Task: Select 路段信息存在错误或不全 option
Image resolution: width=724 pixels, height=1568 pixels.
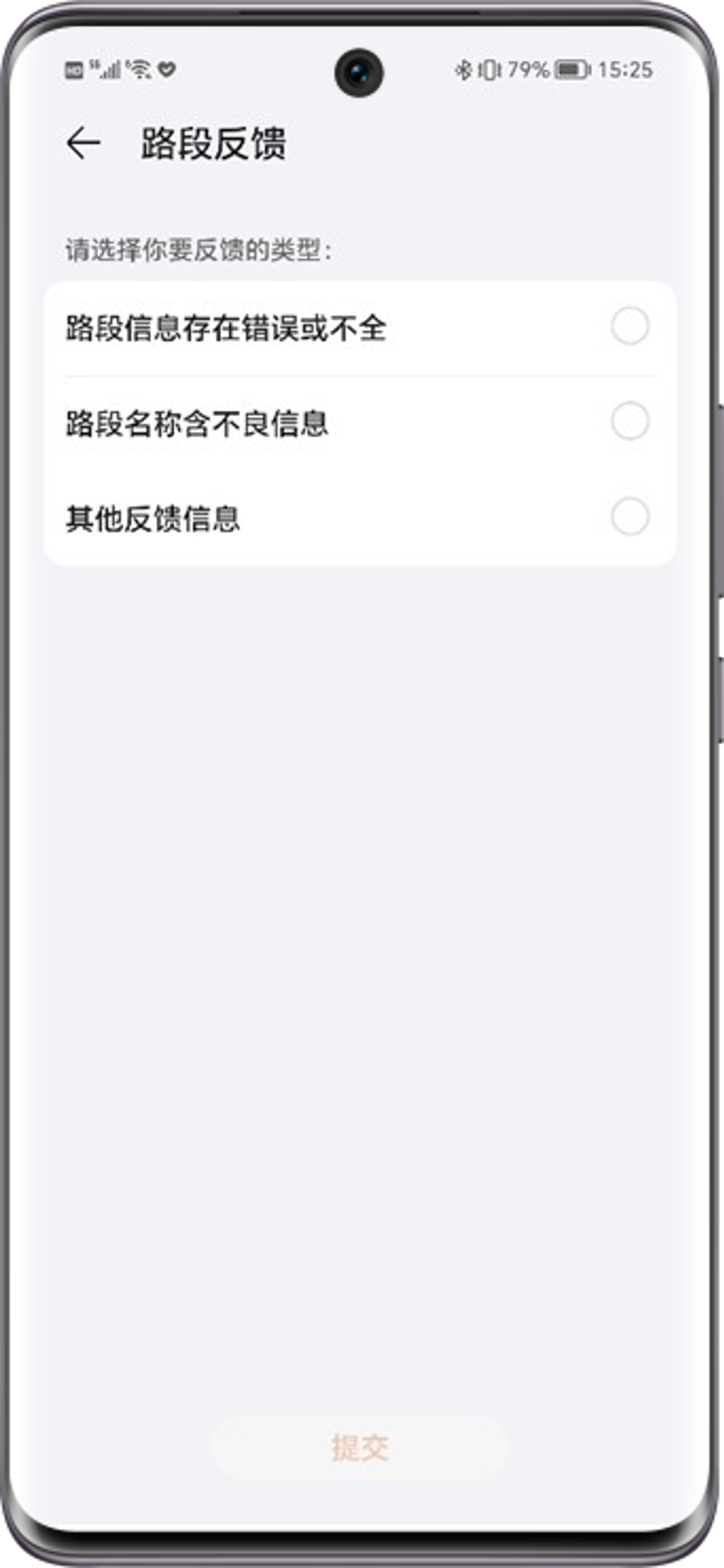Action: (x=630, y=327)
